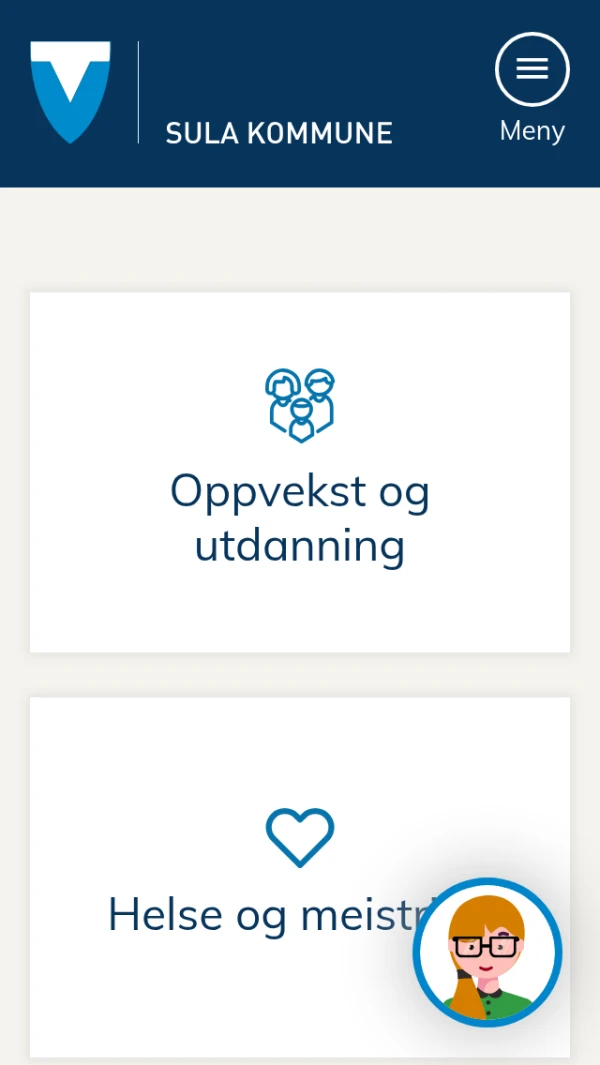Open the Oppvekst og utdanning card
This screenshot has height=1065, width=600.
(x=300, y=472)
